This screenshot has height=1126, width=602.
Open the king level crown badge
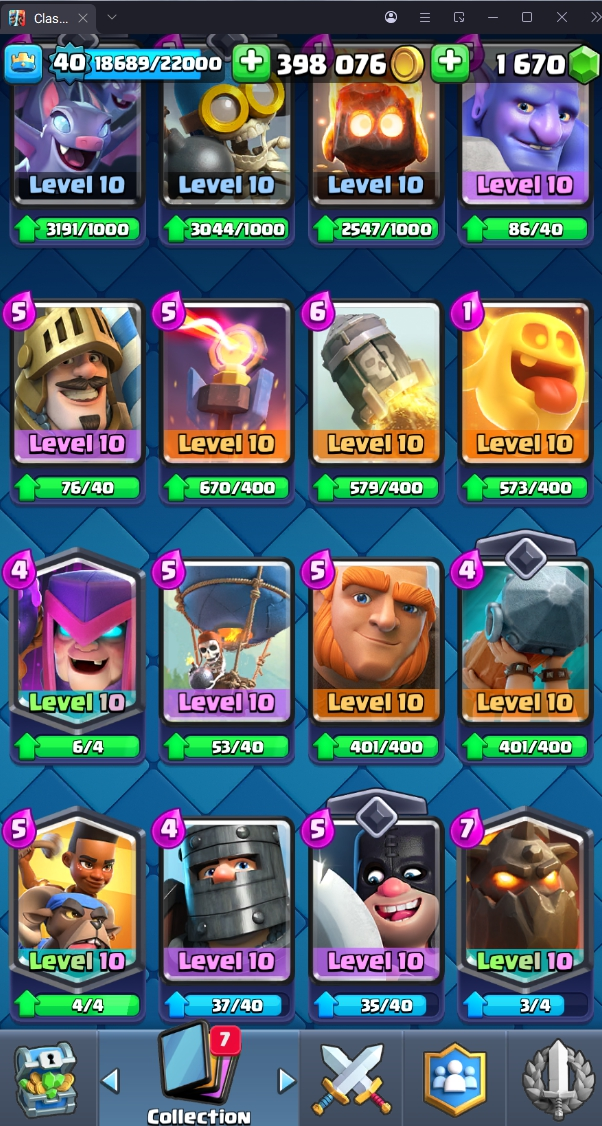point(24,64)
